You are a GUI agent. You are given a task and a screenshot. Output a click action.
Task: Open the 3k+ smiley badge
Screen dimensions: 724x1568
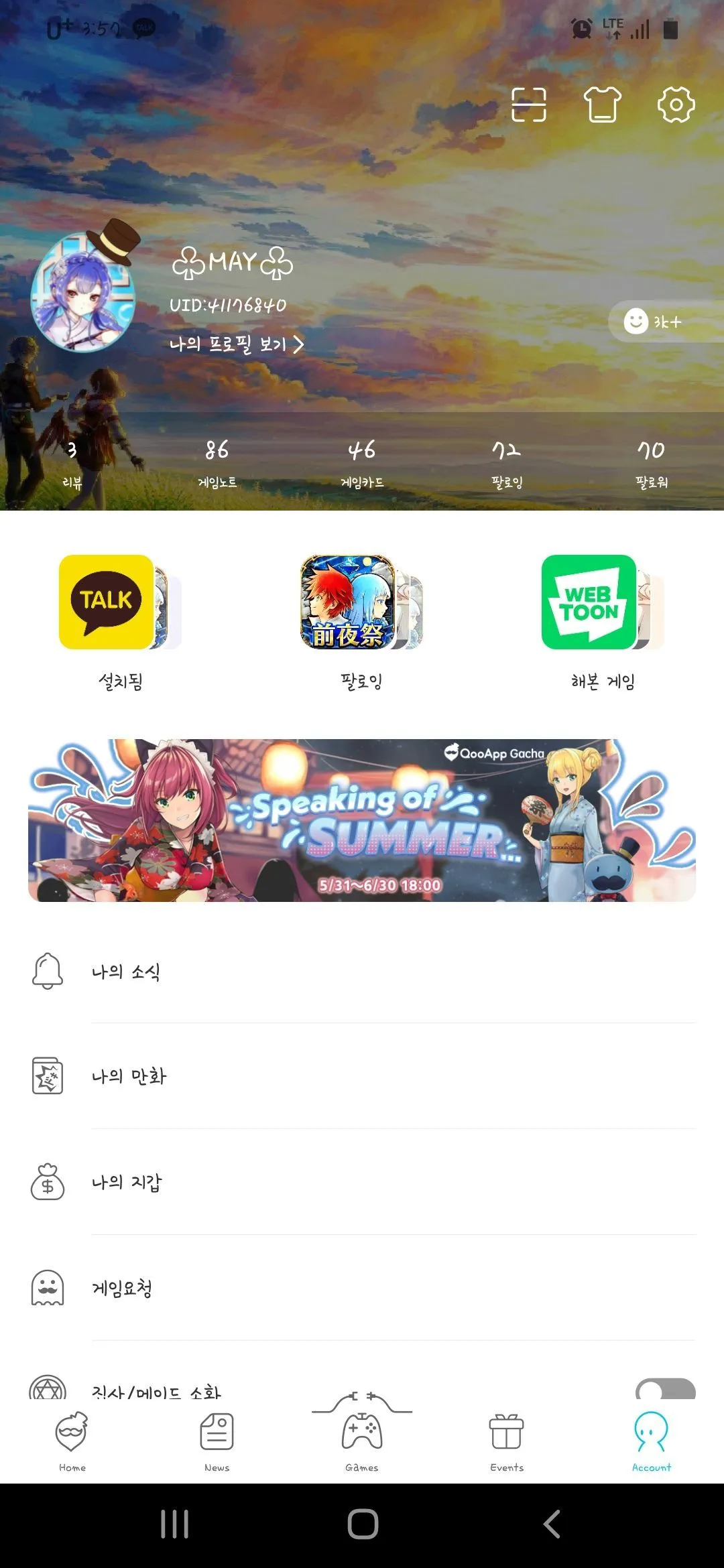[654, 322]
